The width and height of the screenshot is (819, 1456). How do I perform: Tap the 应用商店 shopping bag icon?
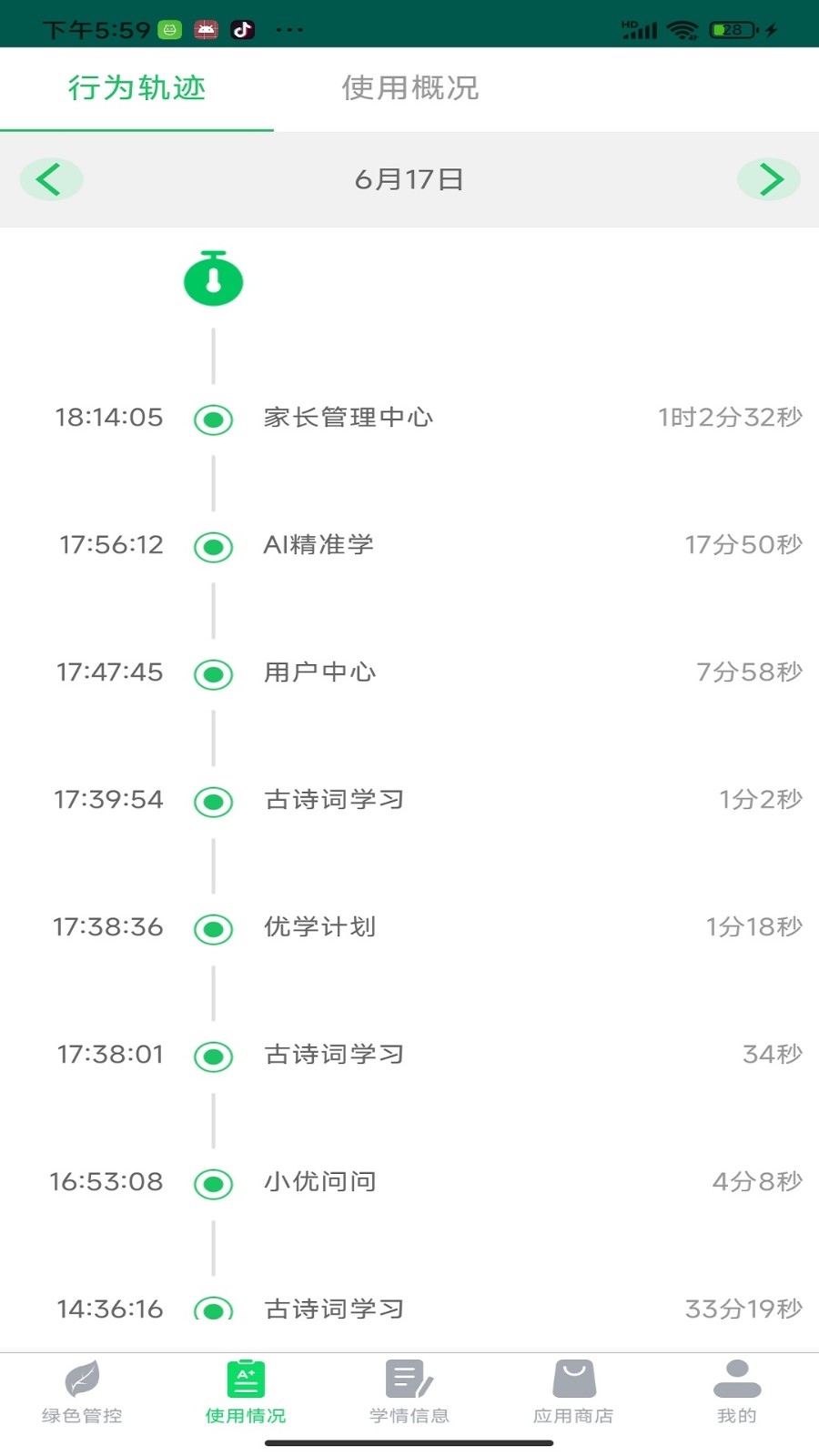pos(572,1379)
